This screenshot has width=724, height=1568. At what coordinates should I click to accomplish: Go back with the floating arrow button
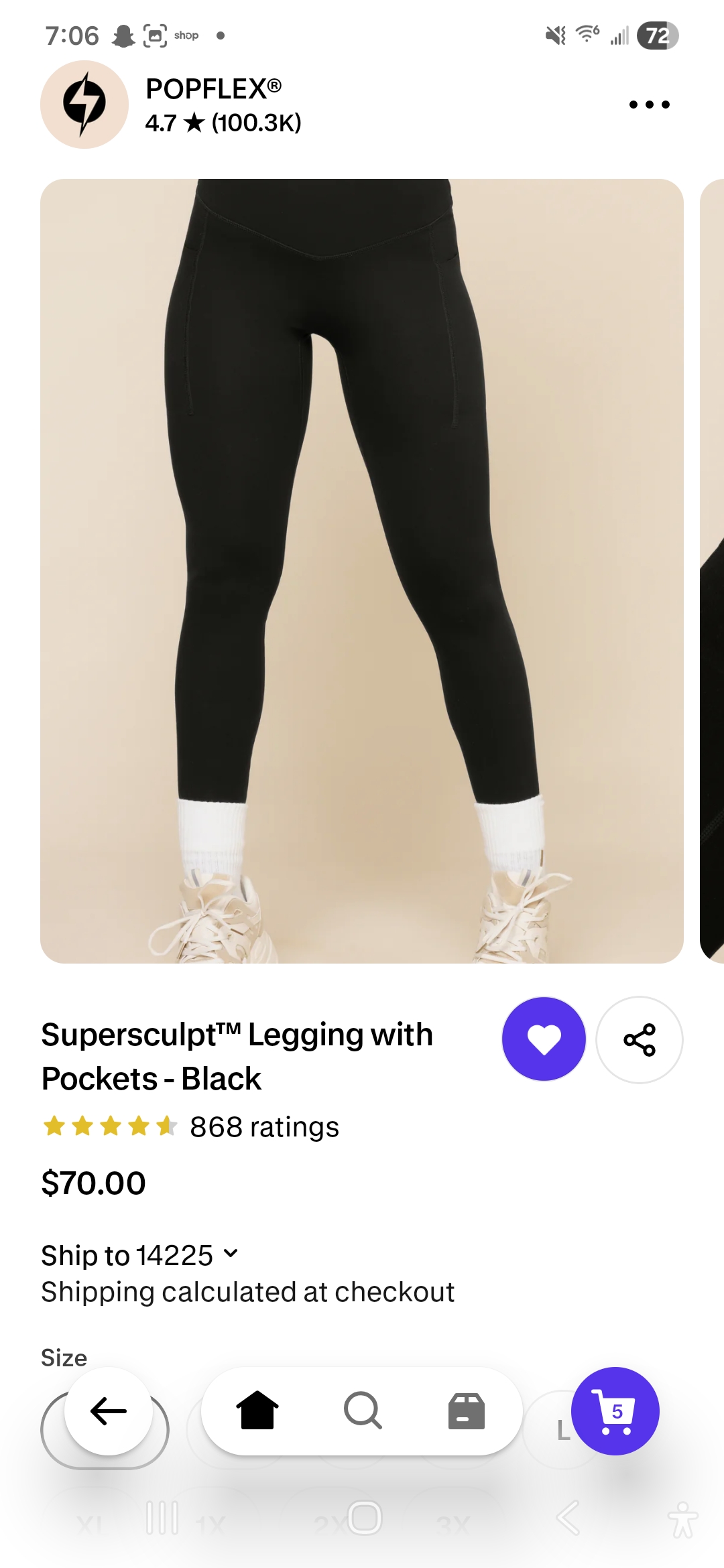click(109, 1411)
